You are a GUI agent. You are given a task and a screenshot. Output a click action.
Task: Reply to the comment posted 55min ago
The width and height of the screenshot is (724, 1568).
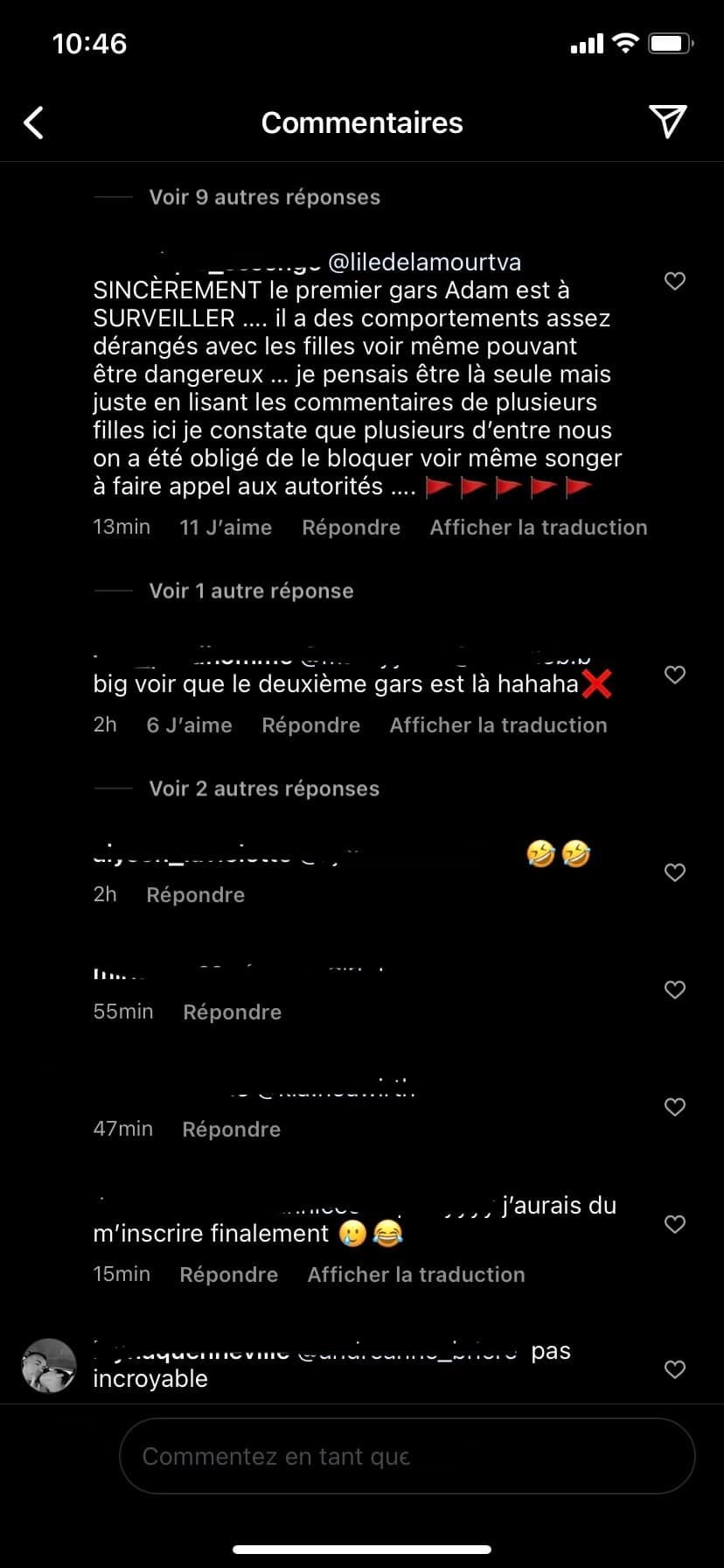point(232,1012)
